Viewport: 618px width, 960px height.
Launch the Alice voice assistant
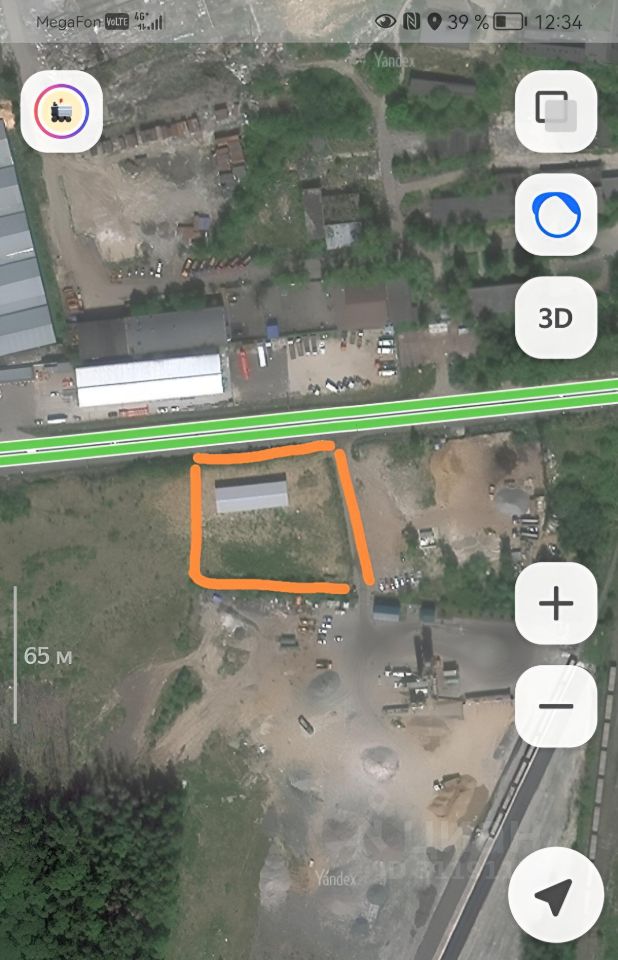pos(555,214)
